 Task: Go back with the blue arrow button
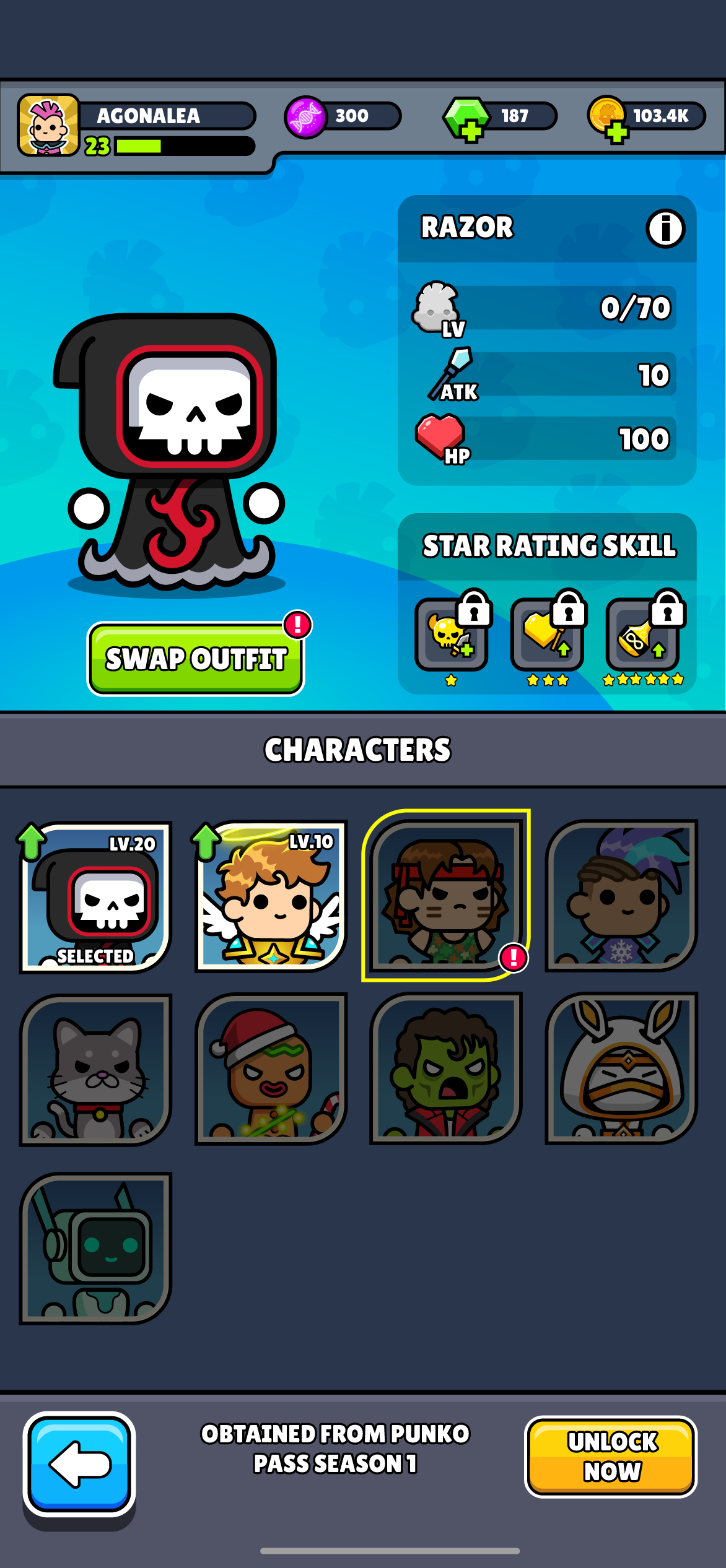coord(79,1465)
